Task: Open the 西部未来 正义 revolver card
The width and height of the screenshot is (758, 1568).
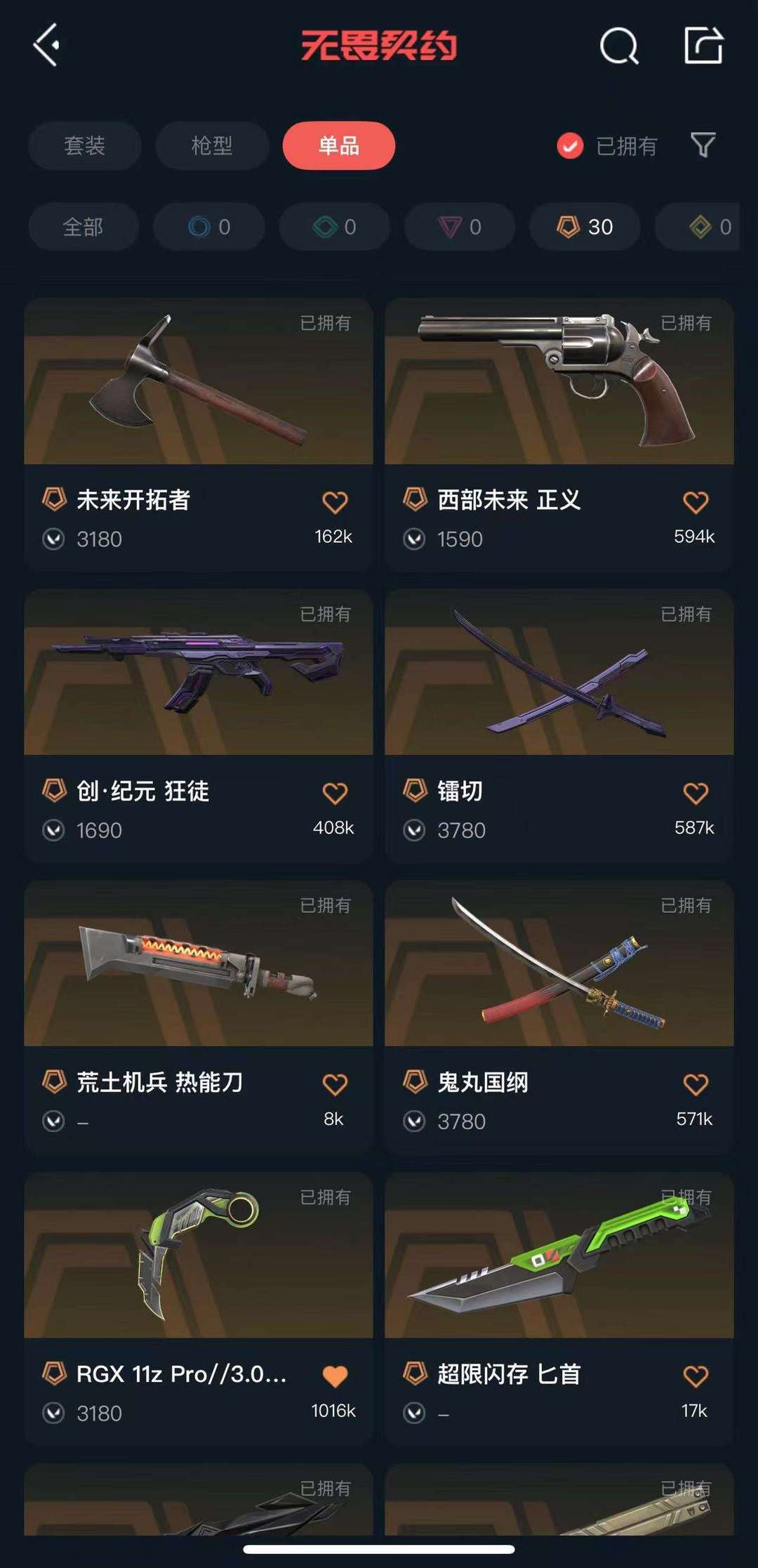Action: click(x=559, y=383)
